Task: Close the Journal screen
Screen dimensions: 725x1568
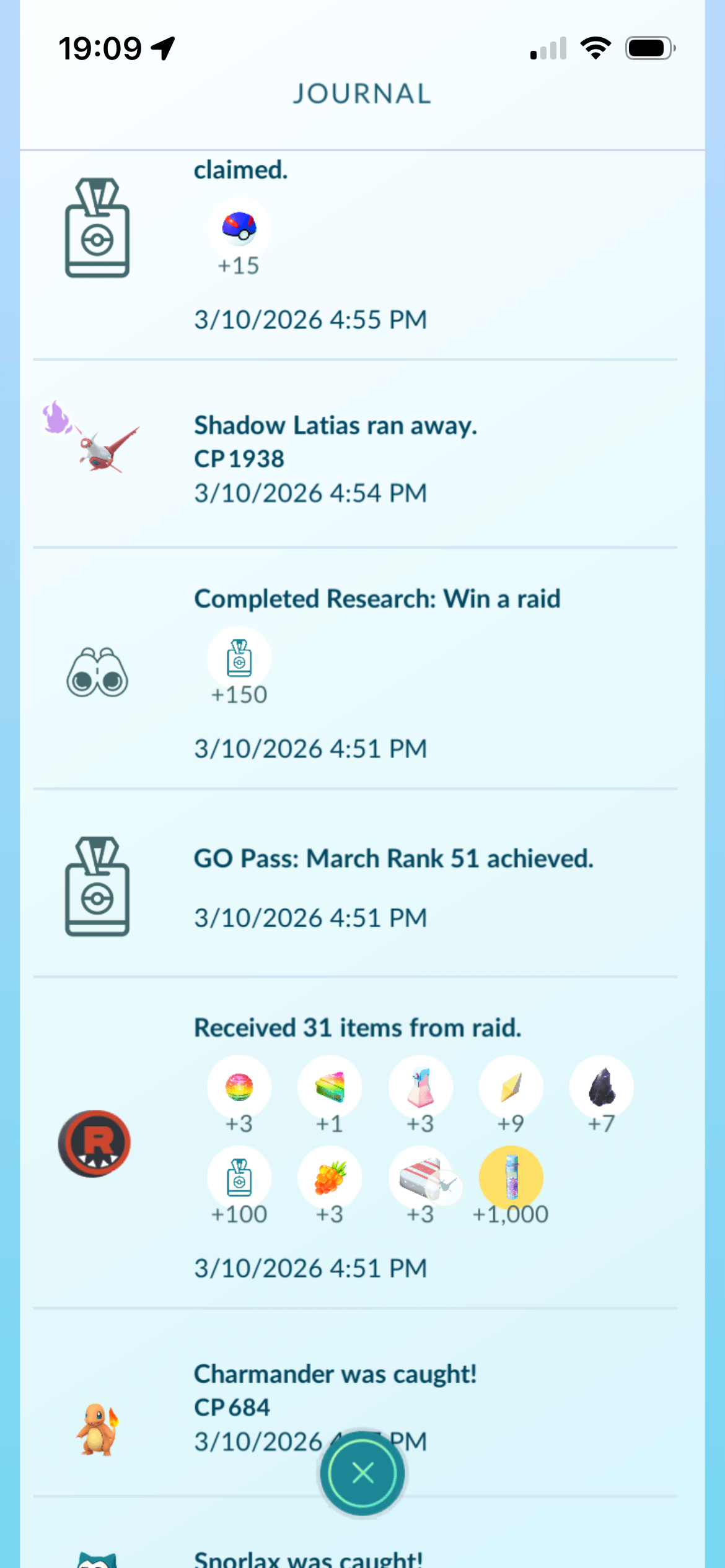Action: tap(362, 1473)
